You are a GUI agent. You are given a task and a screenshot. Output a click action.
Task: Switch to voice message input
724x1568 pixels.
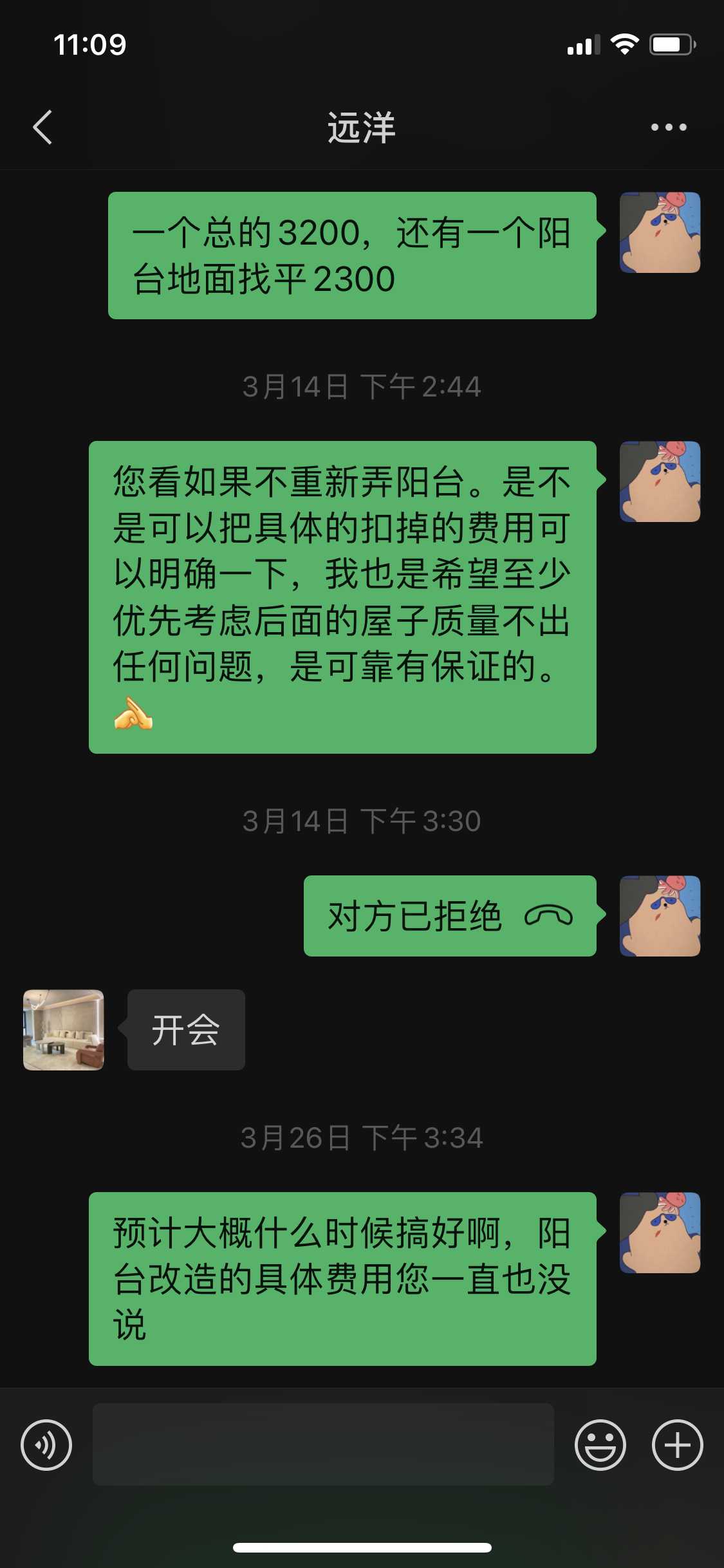click(x=46, y=1445)
